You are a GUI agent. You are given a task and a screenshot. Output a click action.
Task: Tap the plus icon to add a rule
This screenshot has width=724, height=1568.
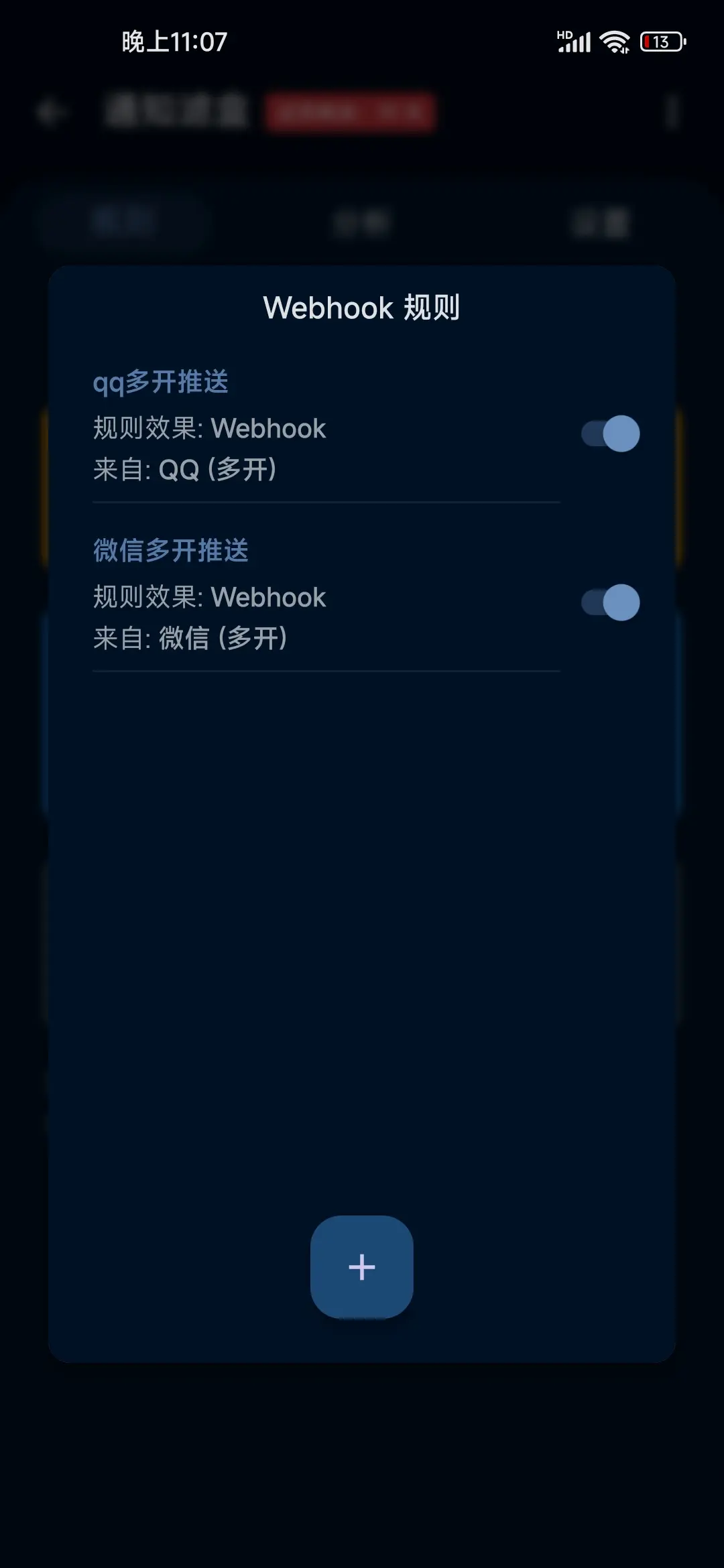point(361,1265)
